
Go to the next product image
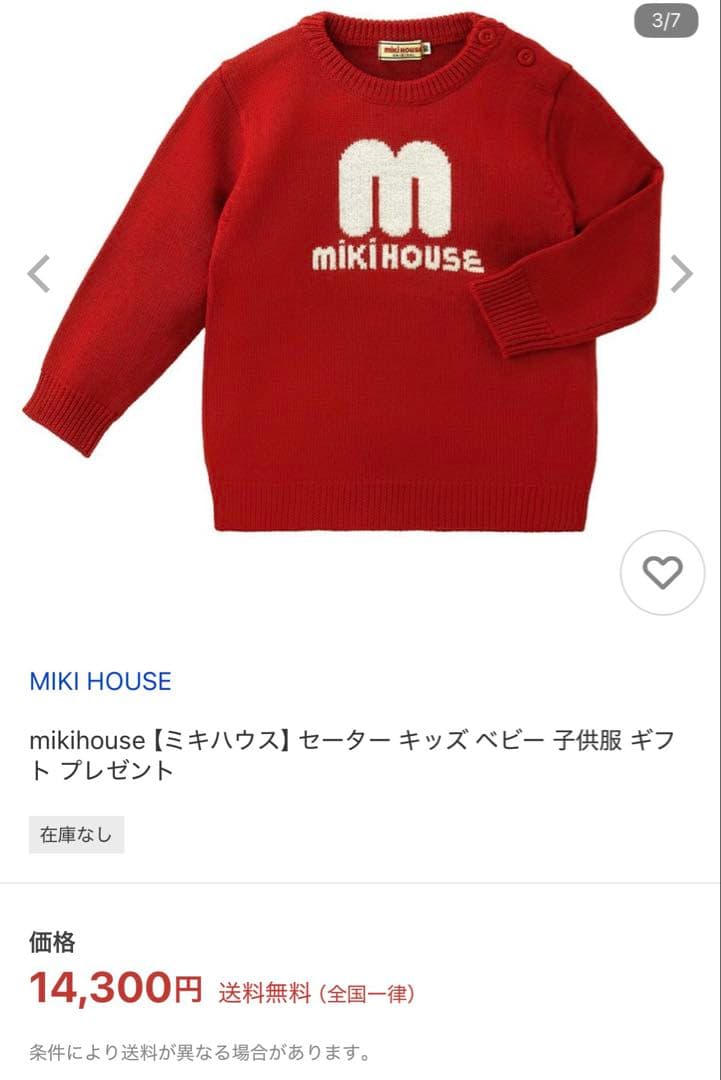tap(681, 273)
